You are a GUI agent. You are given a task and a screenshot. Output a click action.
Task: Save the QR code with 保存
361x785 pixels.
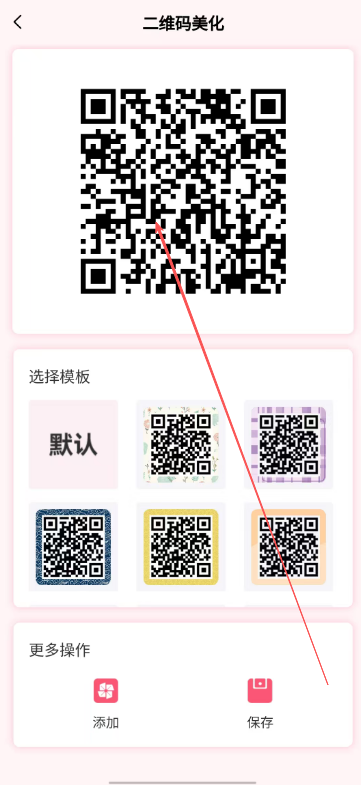(x=260, y=703)
